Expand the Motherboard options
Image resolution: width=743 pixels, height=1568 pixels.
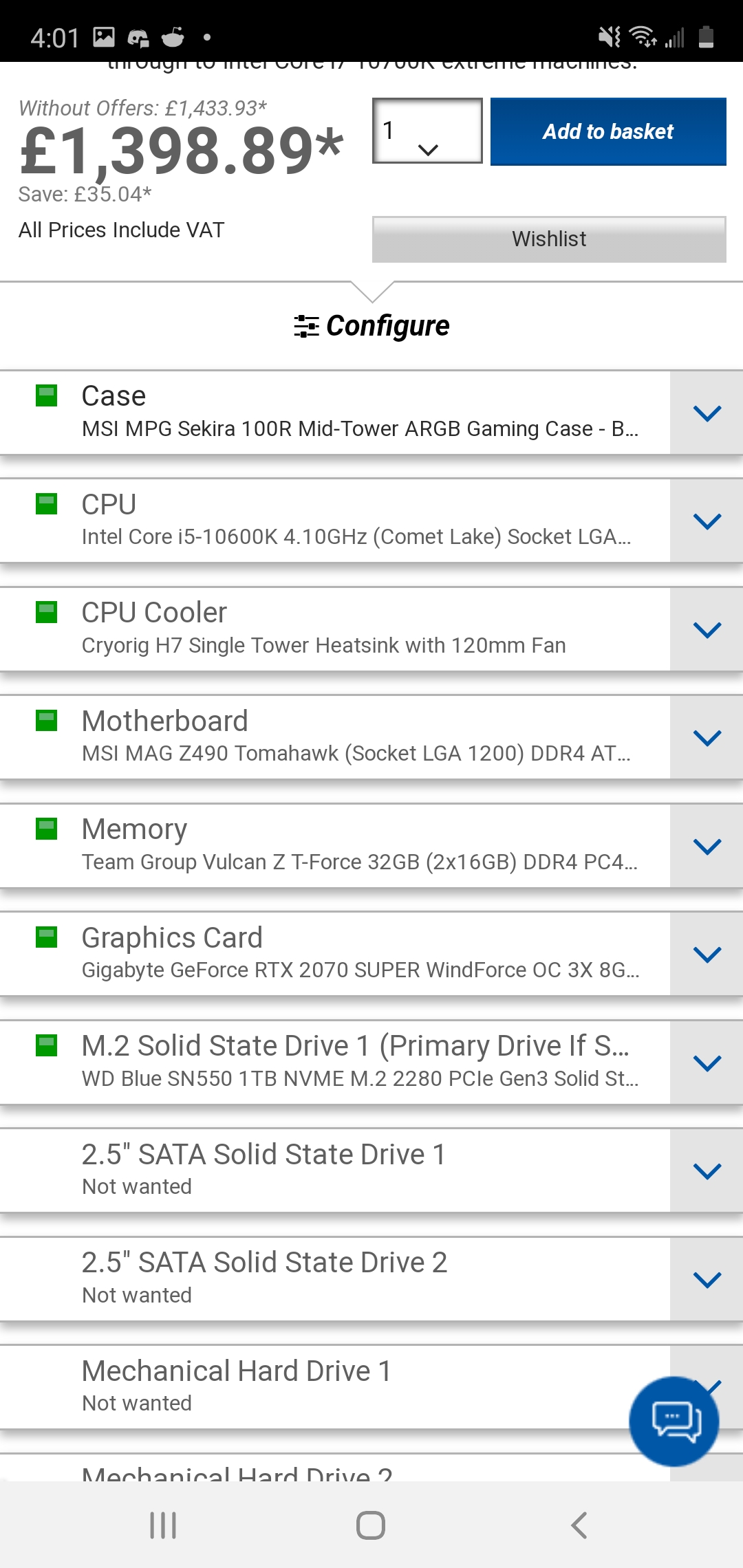point(707,738)
